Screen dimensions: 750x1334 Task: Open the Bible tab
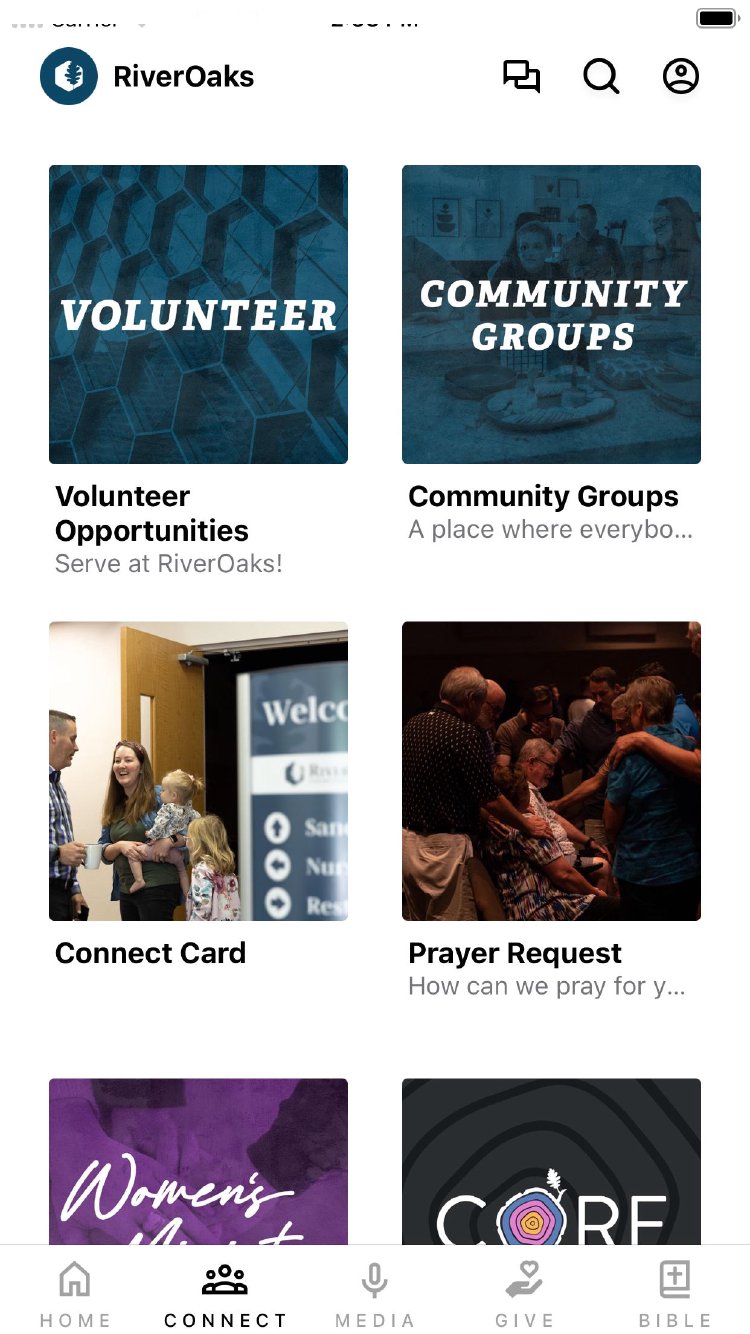pos(675,1292)
